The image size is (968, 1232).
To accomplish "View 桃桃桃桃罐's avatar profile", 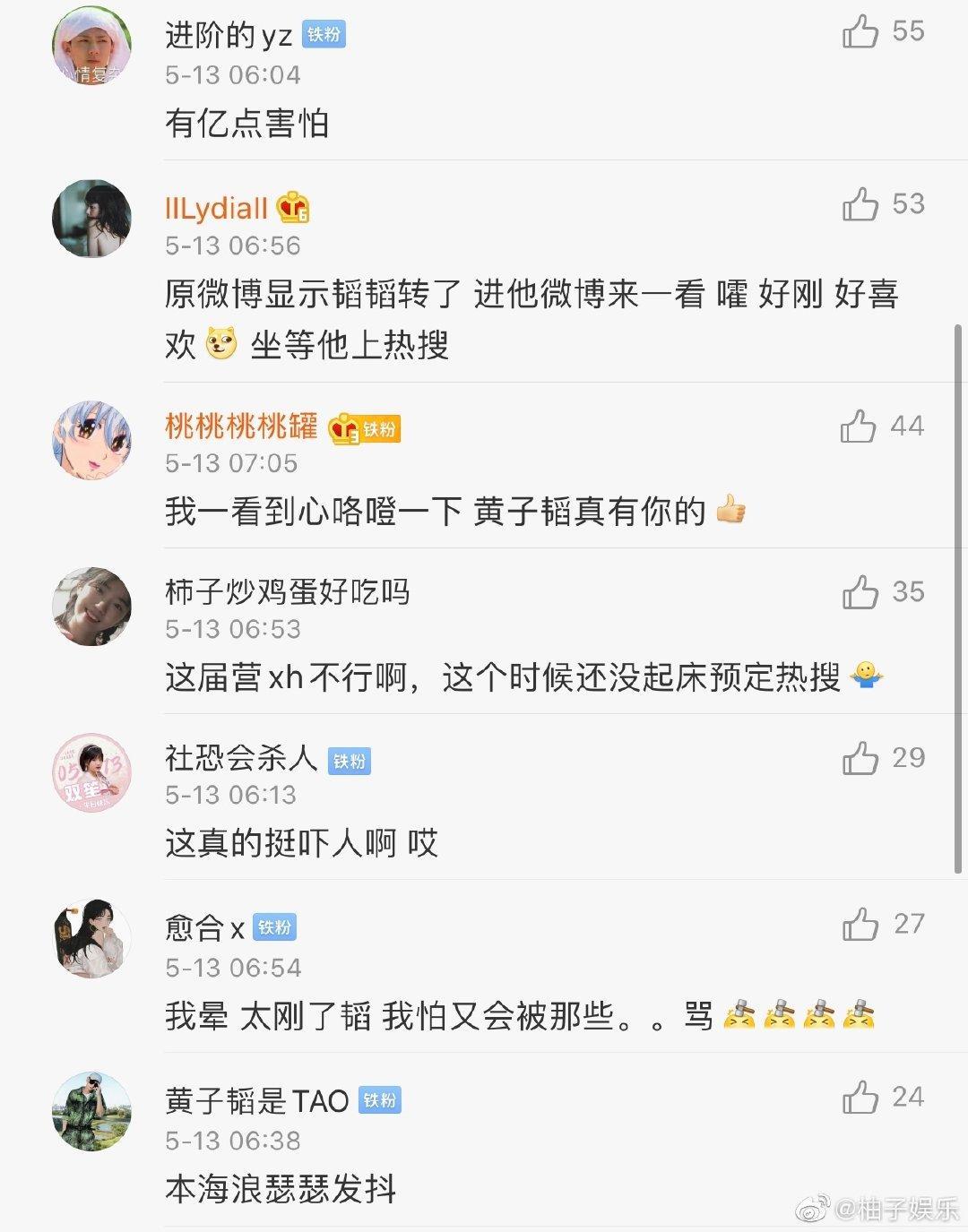I will (92, 440).
